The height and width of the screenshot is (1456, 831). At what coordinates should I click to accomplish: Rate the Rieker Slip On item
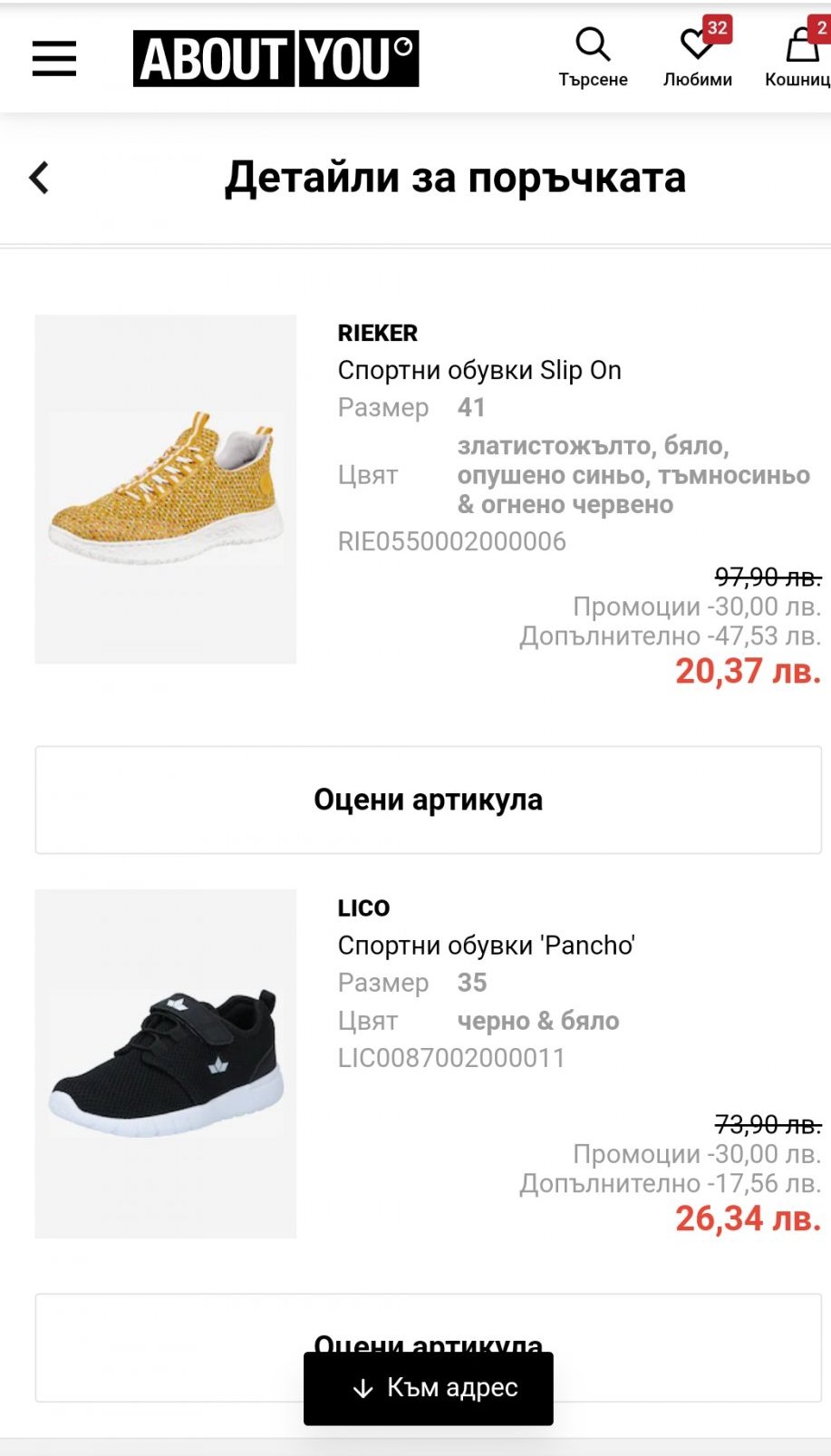pyautogui.click(x=428, y=800)
